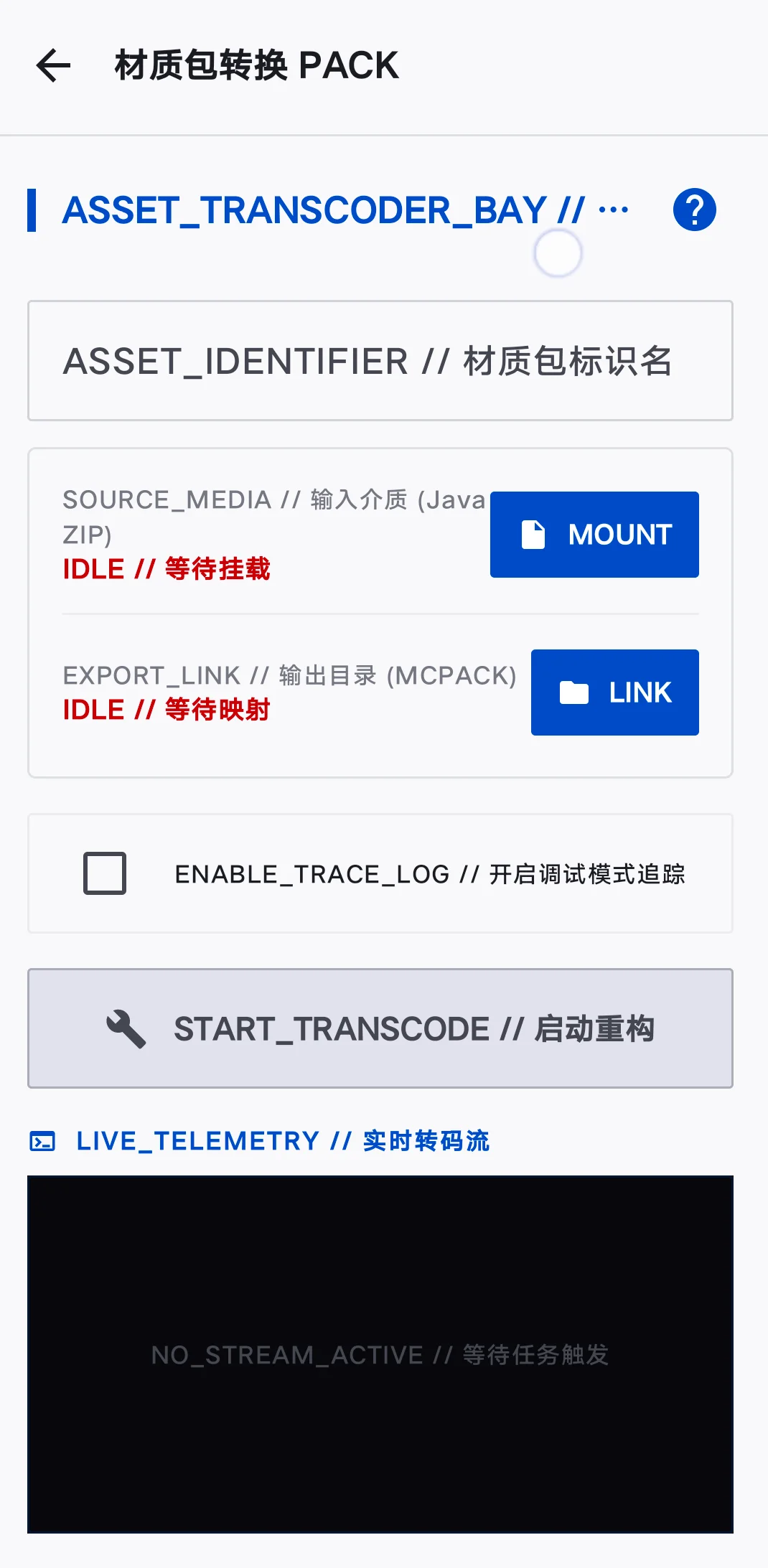This screenshot has width=768, height=1568.
Task: Open the help question mark icon
Action: click(x=694, y=210)
